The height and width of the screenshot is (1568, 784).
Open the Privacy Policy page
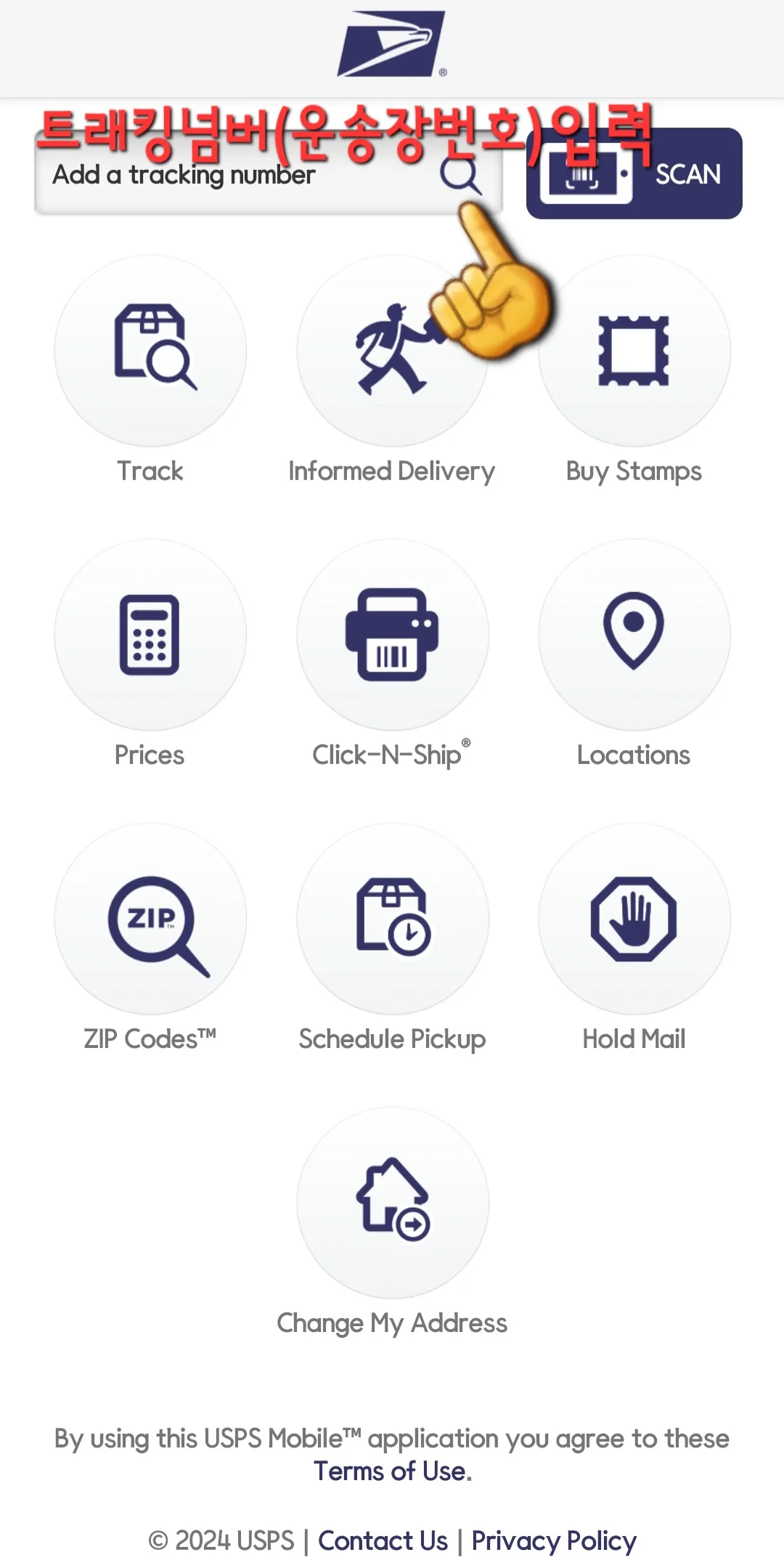coord(553,1540)
